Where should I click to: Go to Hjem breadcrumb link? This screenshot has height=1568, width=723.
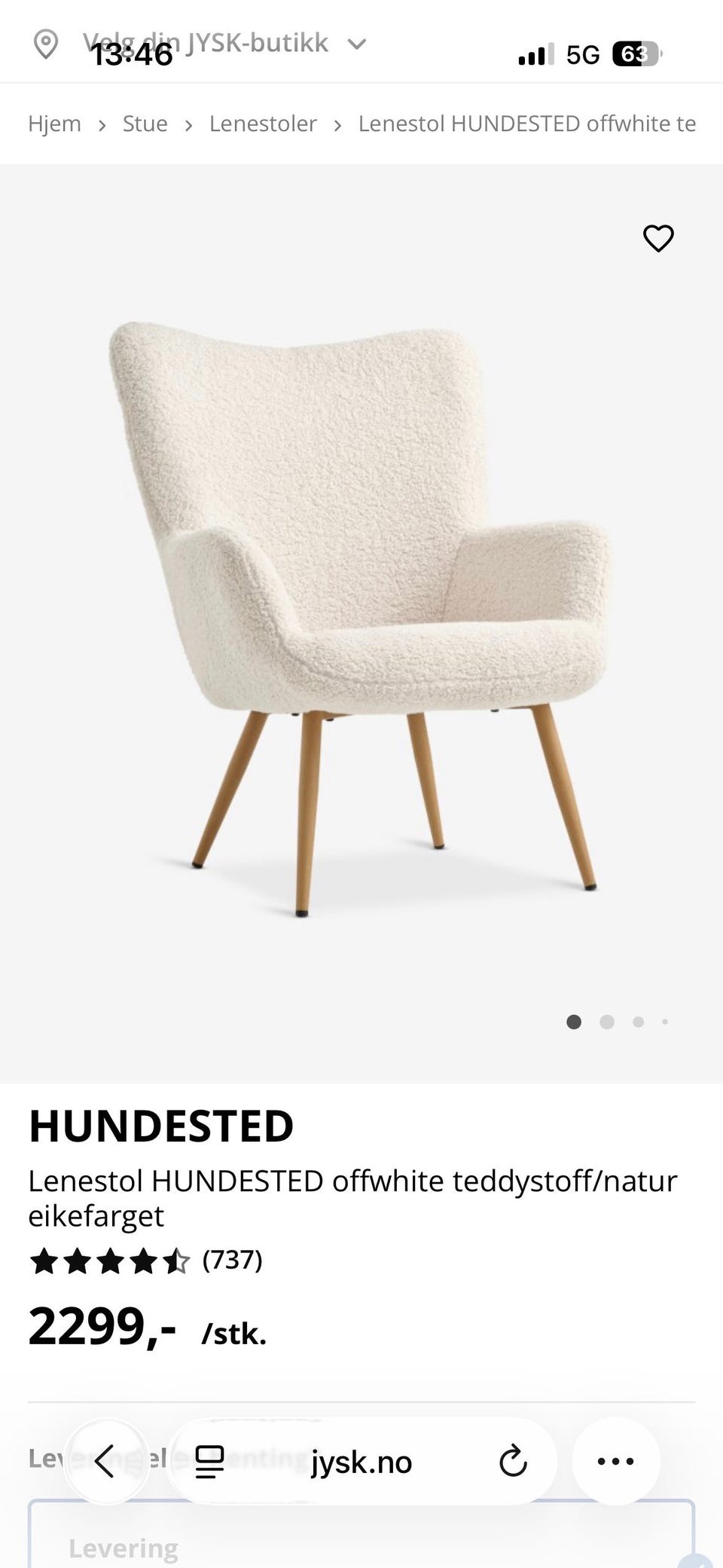tap(54, 124)
